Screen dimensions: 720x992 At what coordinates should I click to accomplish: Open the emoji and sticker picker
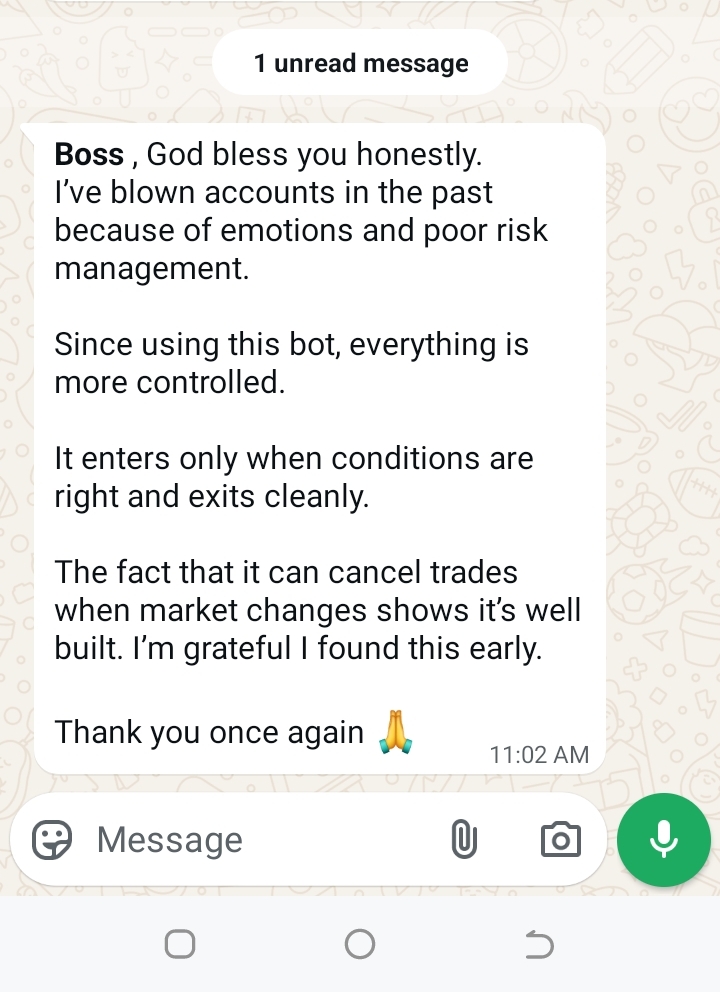click(x=52, y=840)
